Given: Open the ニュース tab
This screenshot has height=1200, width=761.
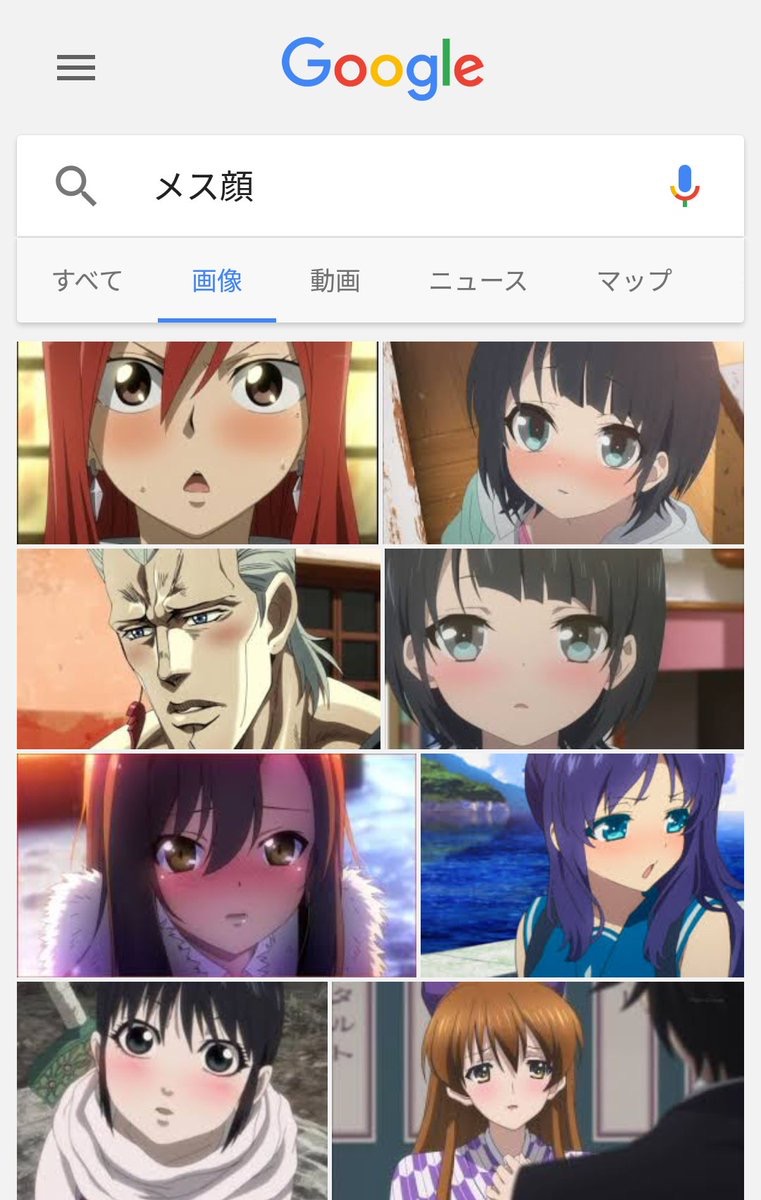Looking at the screenshot, I should tap(478, 281).
